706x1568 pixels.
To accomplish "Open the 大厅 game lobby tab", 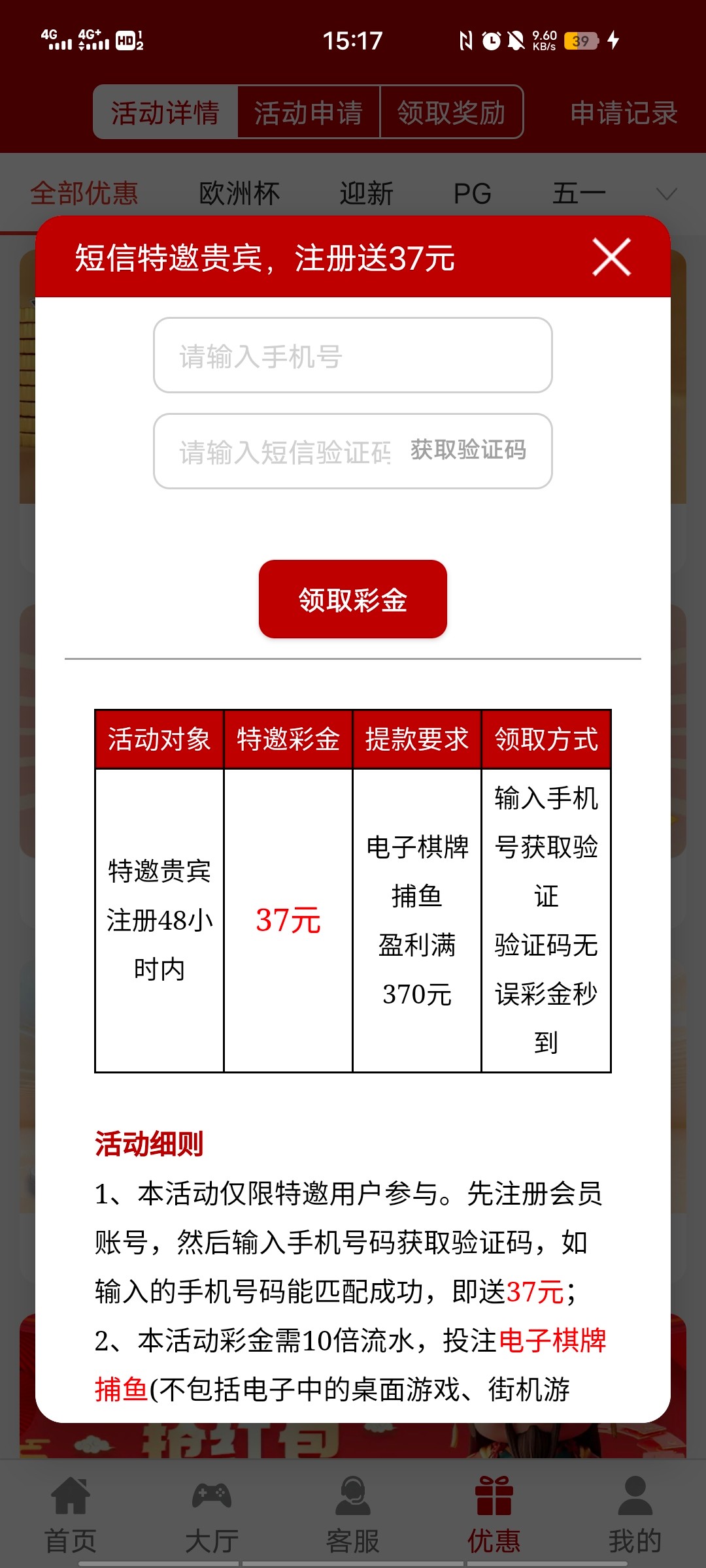I will [212, 1513].
